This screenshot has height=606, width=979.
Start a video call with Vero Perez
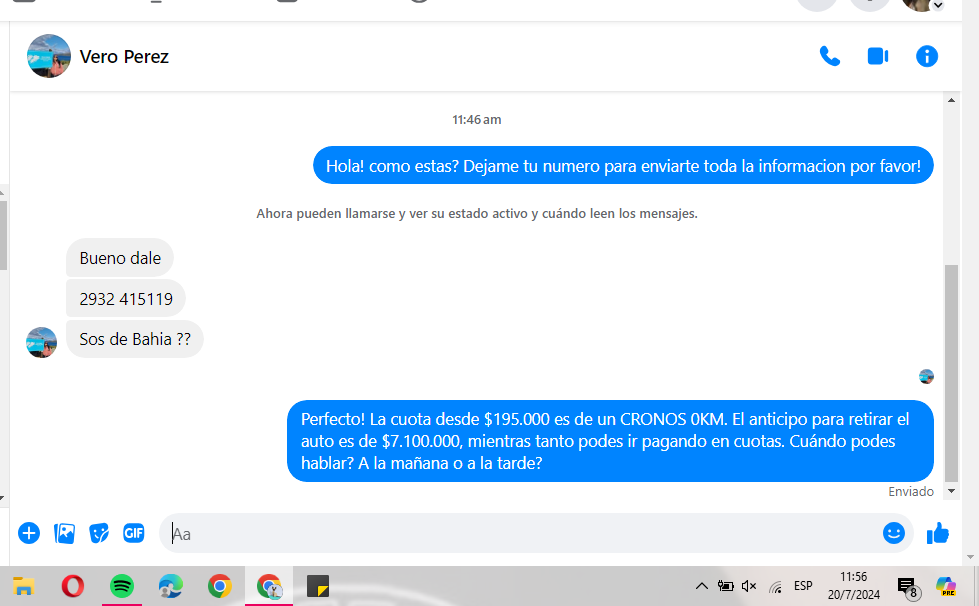[x=878, y=56]
